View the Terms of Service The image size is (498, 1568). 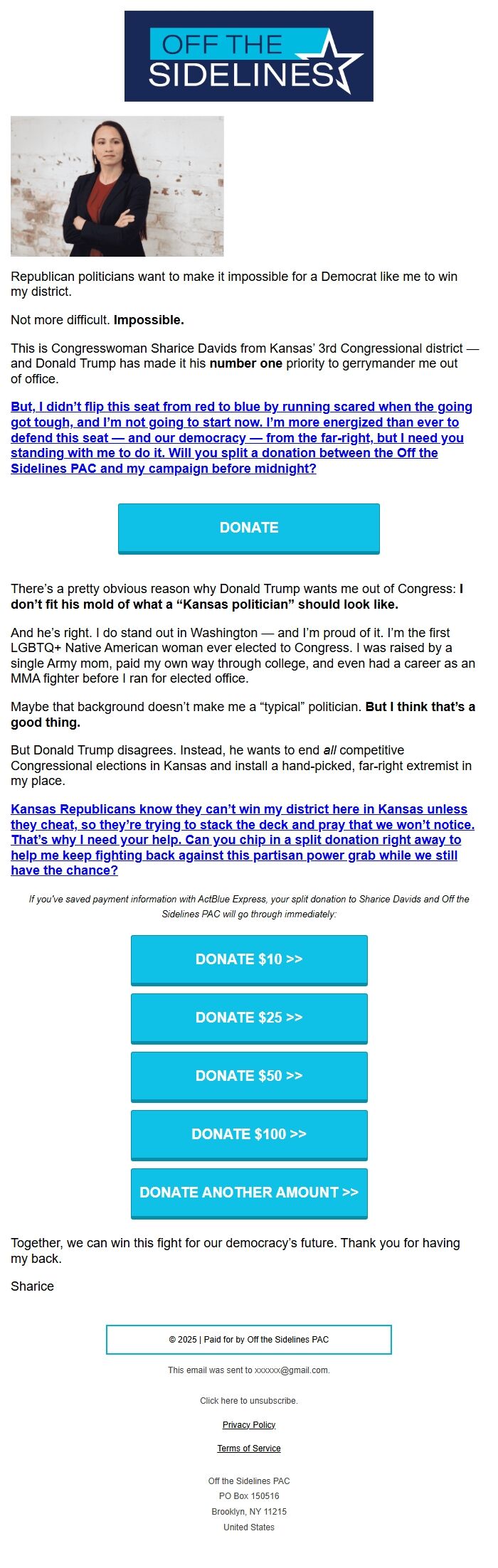tap(248, 1449)
